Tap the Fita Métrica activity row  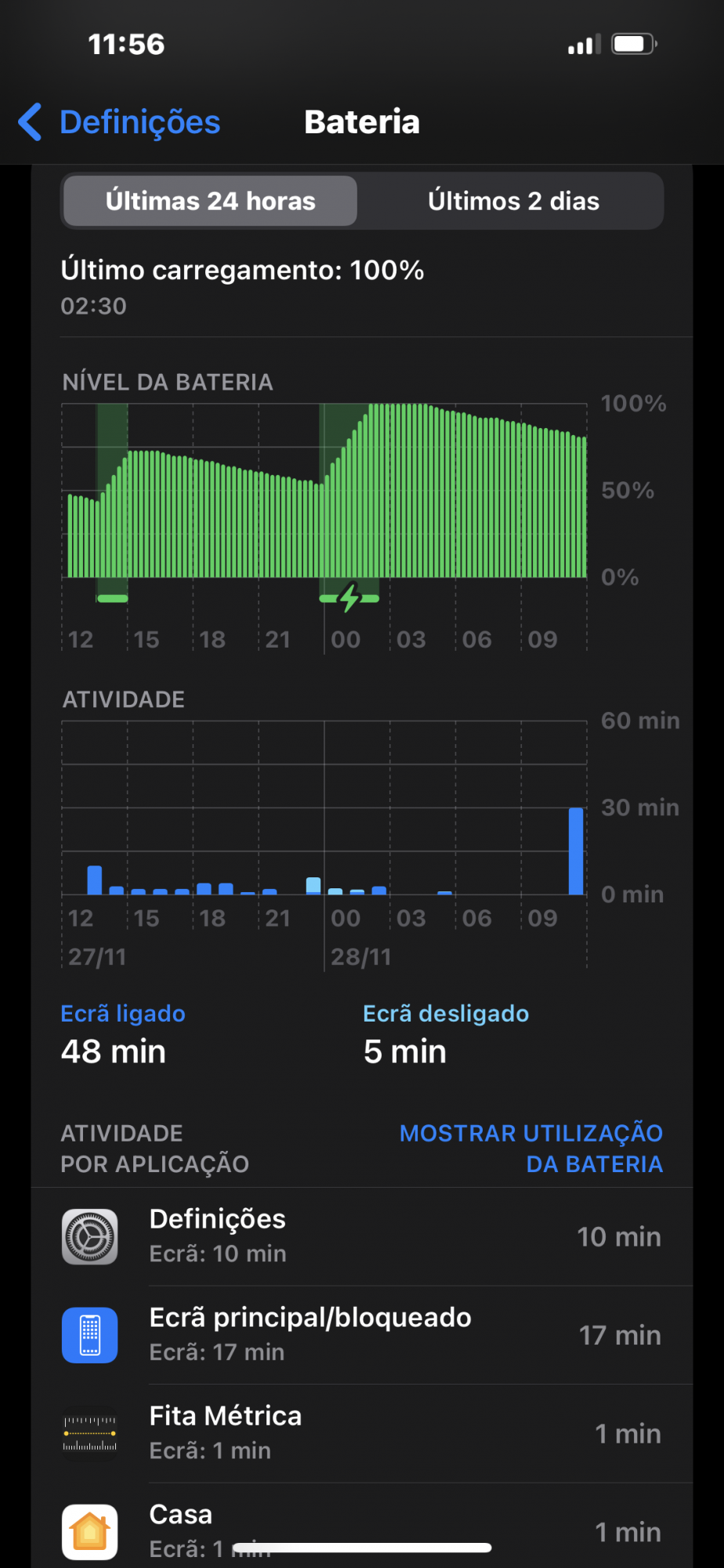pos(362,1433)
